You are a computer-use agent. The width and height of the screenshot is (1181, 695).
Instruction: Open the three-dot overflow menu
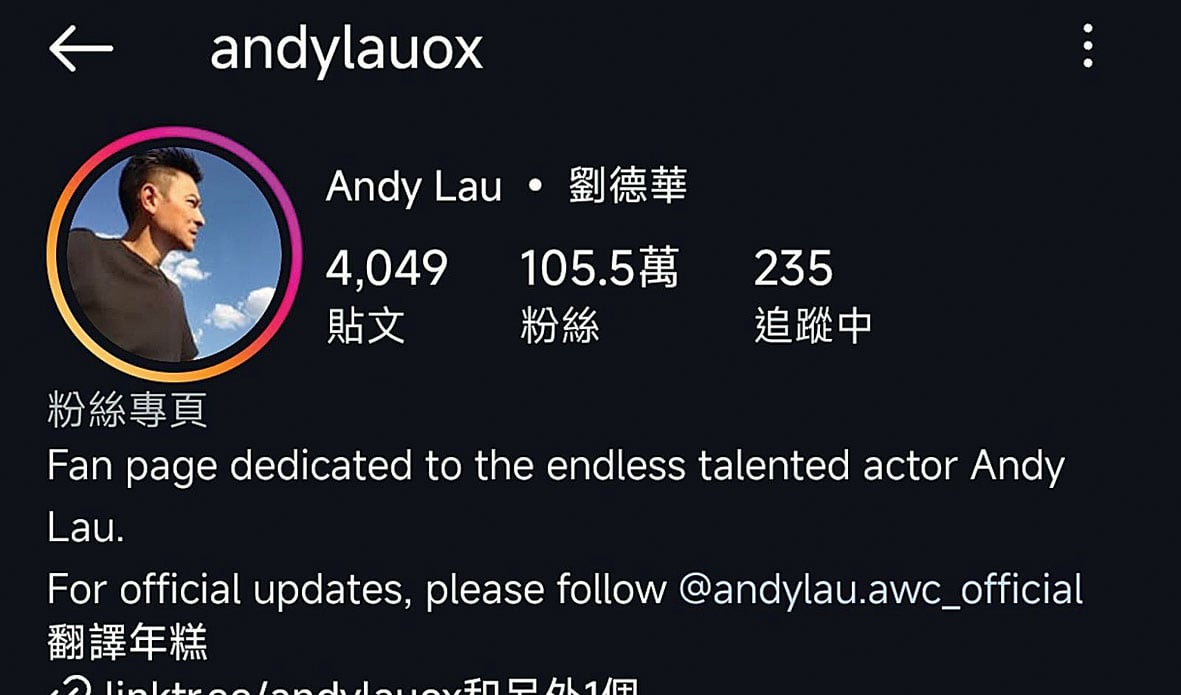1087,47
